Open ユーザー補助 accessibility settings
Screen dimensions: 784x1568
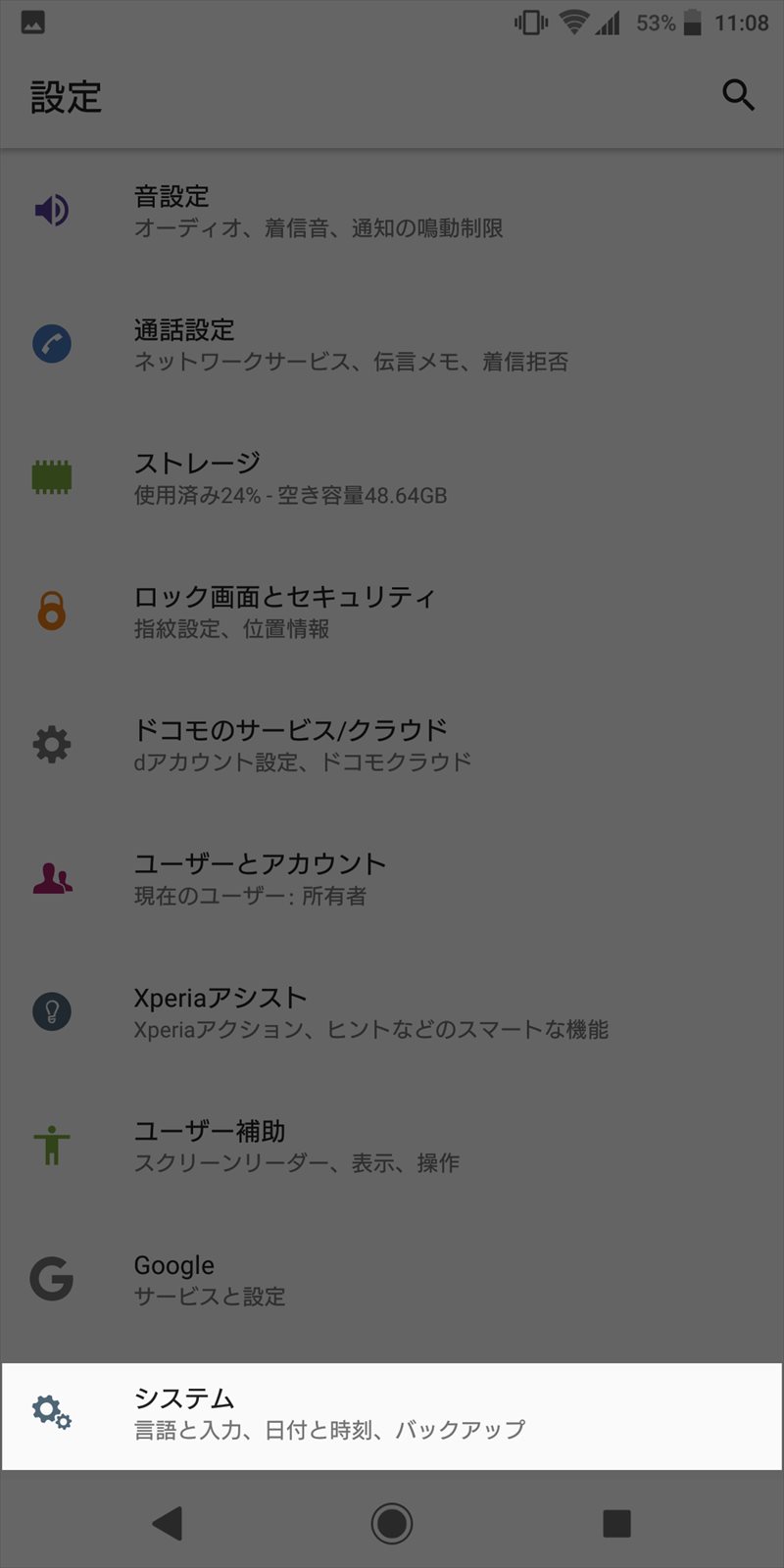[392, 1146]
